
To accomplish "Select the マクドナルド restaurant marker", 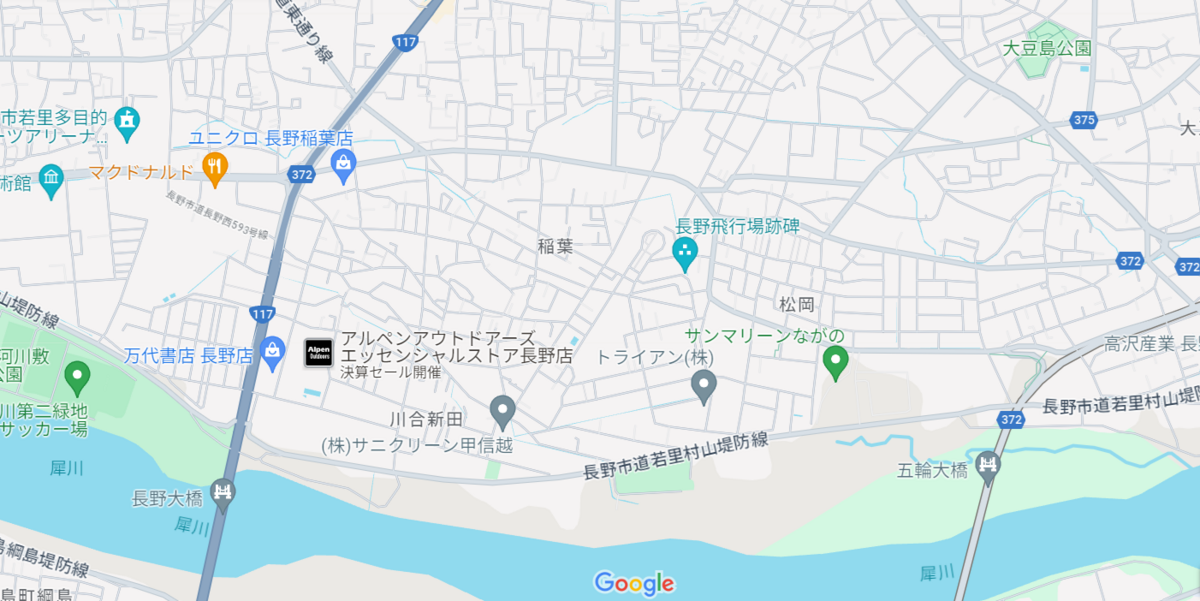I will [214, 167].
